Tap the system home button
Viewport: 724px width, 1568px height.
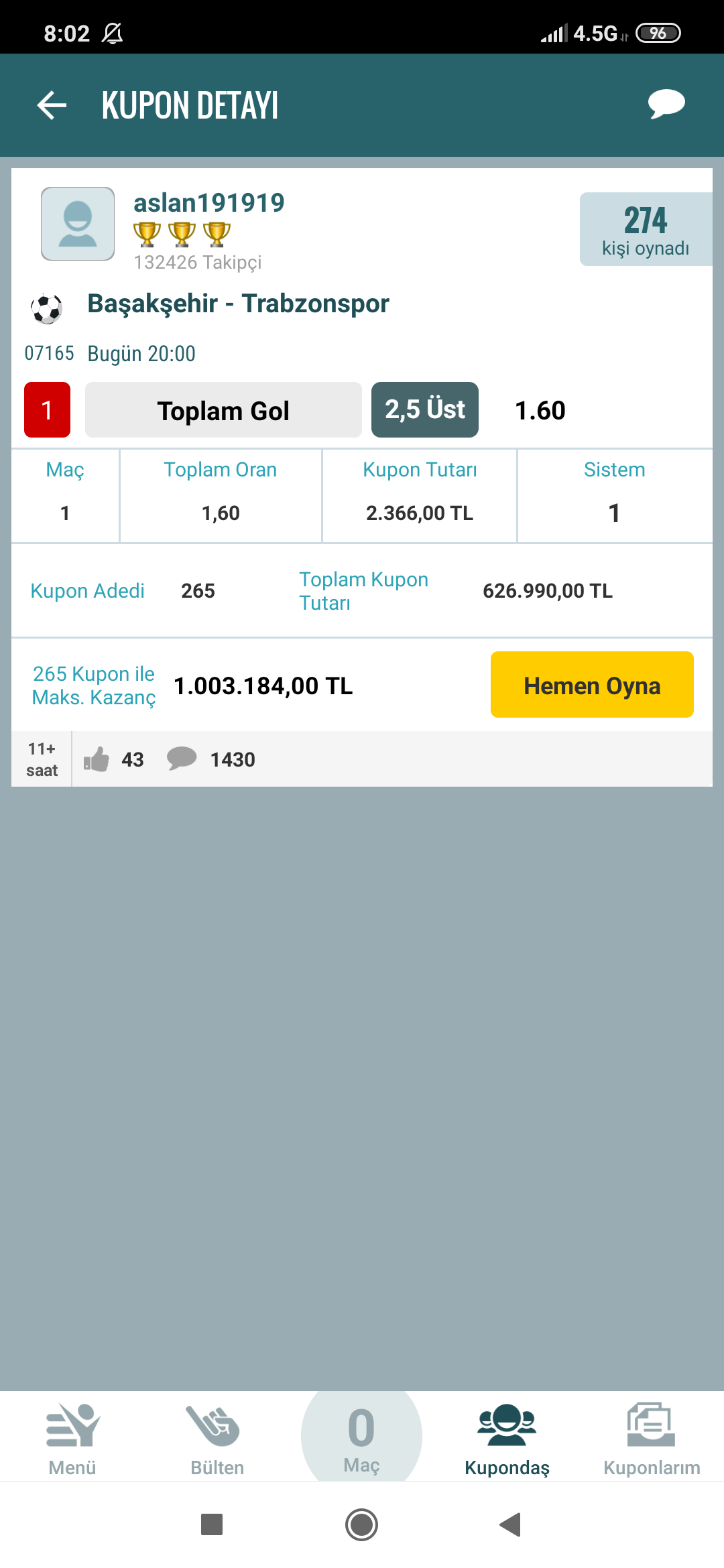click(x=361, y=1525)
